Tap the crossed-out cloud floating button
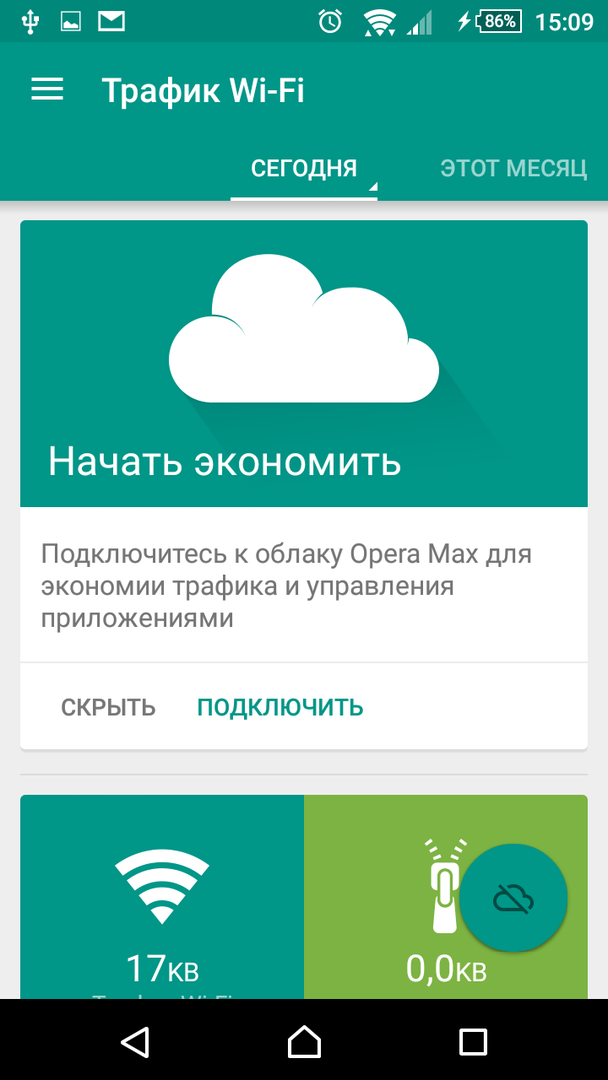The image size is (608, 1080). [514, 899]
